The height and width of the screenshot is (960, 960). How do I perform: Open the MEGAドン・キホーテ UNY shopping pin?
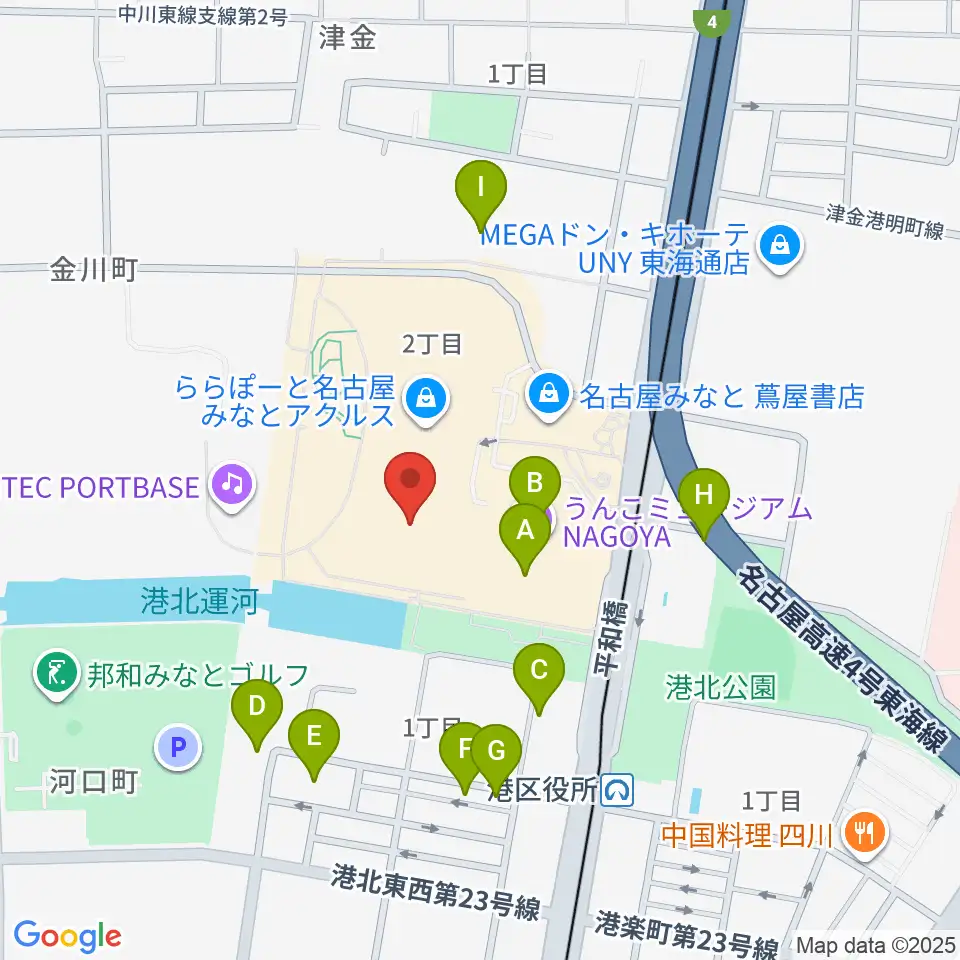(x=781, y=245)
